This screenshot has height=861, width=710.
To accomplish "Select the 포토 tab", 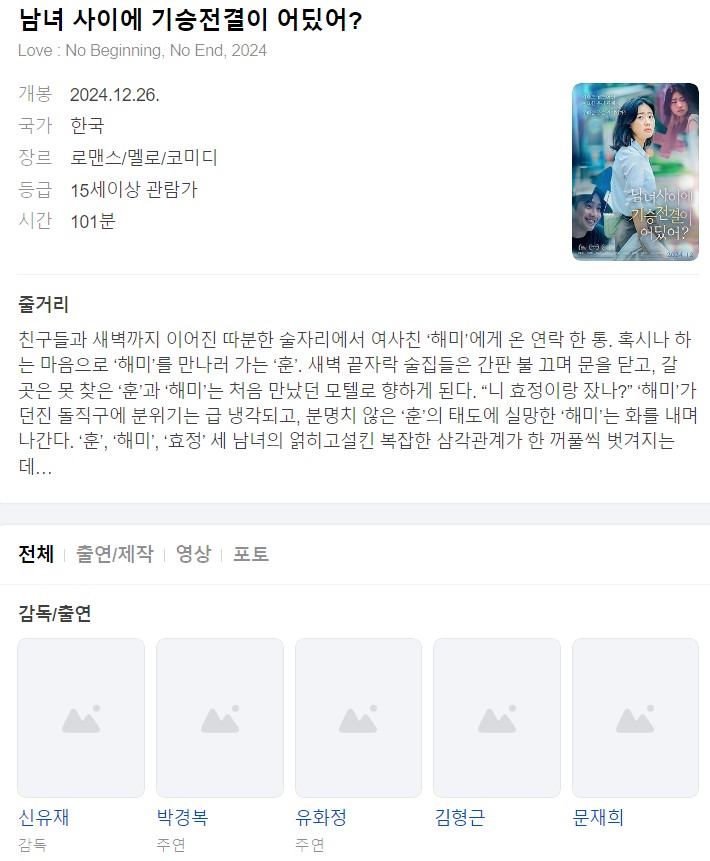I will coord(251,554).
